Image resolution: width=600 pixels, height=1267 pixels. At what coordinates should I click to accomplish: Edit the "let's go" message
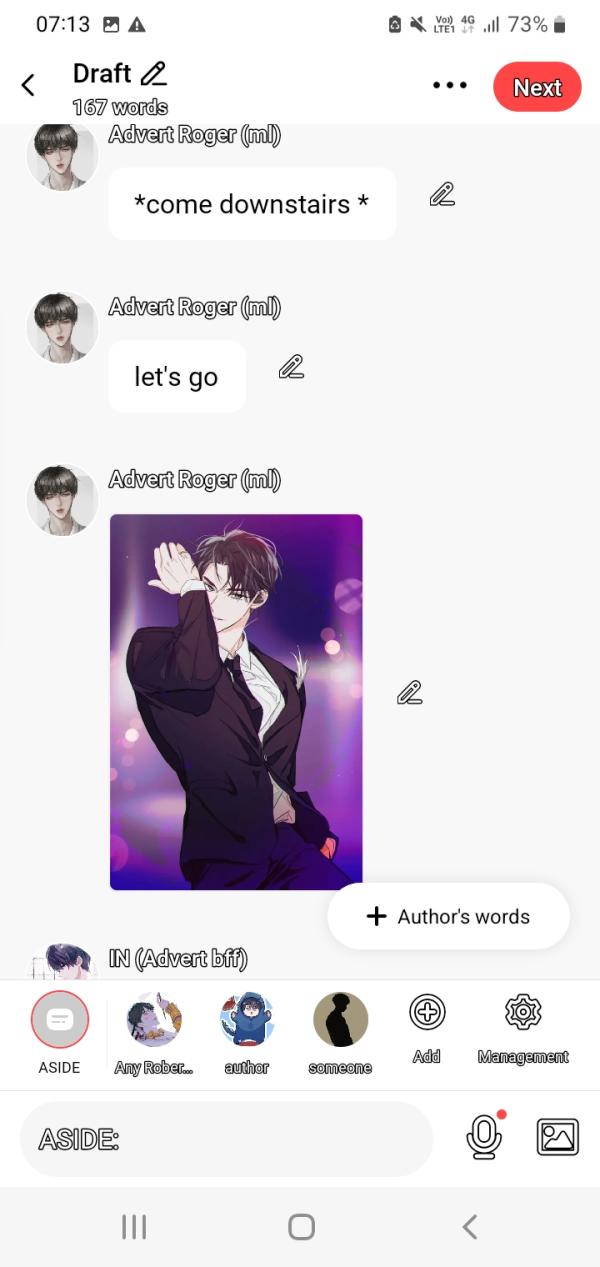[291, 368]
